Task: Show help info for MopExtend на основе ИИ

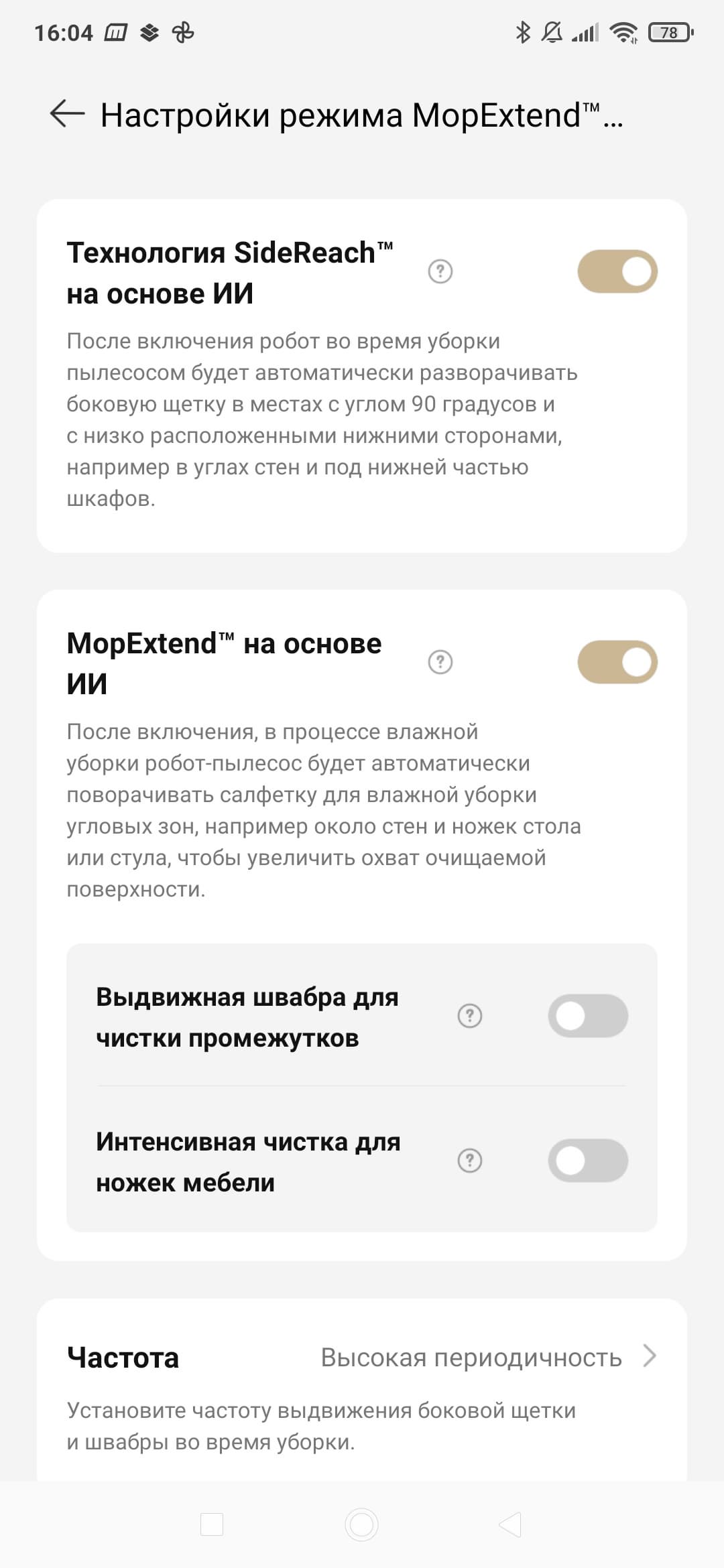Action: tap(440, 662)
